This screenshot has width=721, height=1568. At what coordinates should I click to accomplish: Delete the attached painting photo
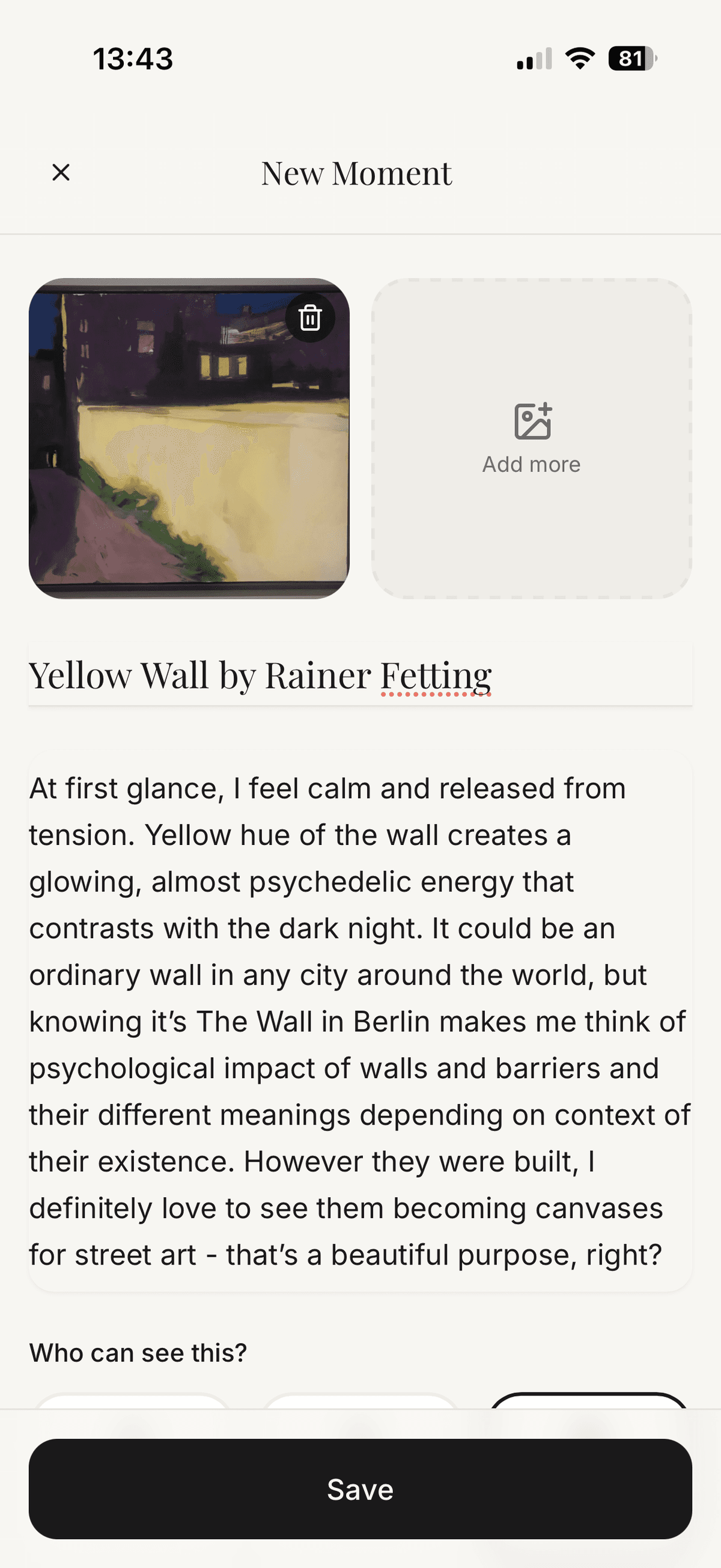coord(309,317)
